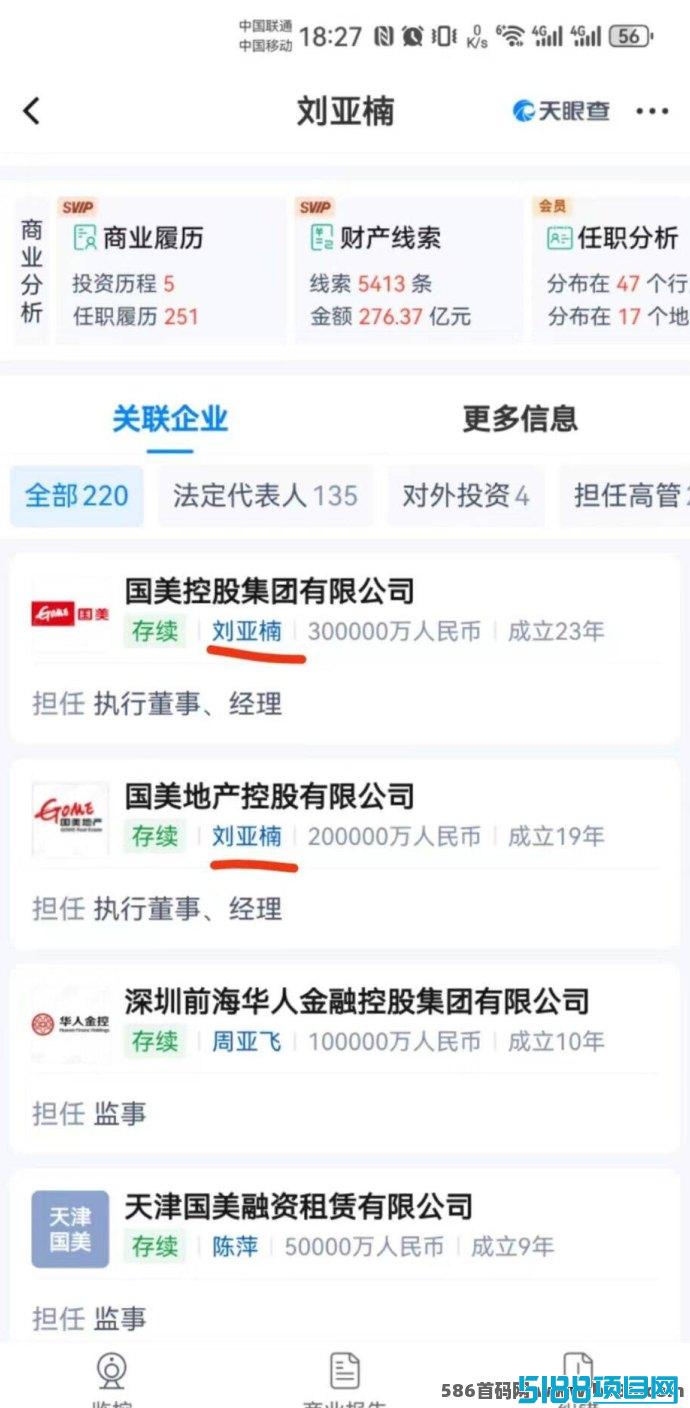Open 深圳前海华人金融控股集团有限公司 card

coord(345,1058)
